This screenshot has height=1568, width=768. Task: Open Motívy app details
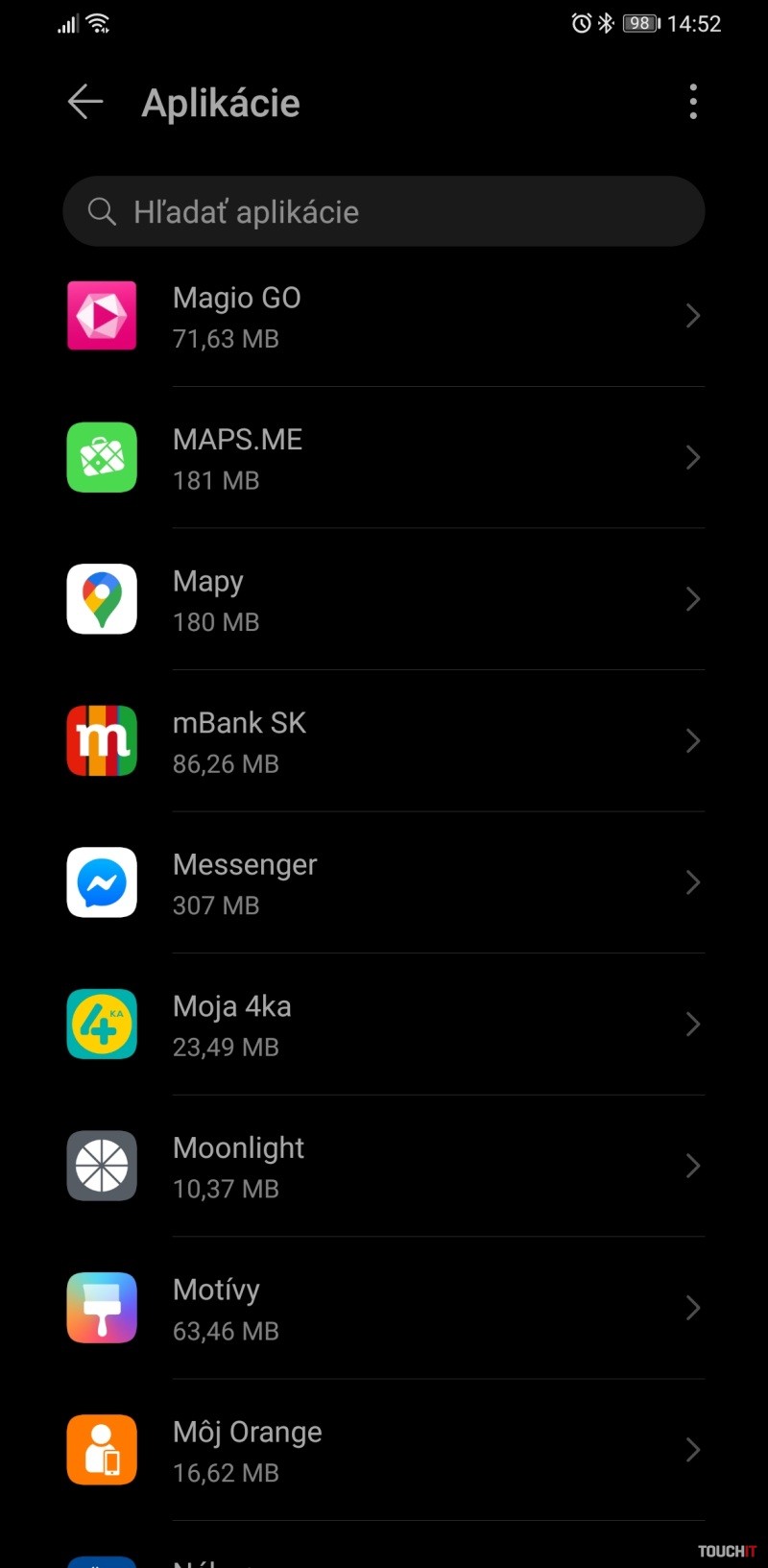(384, 1309)
